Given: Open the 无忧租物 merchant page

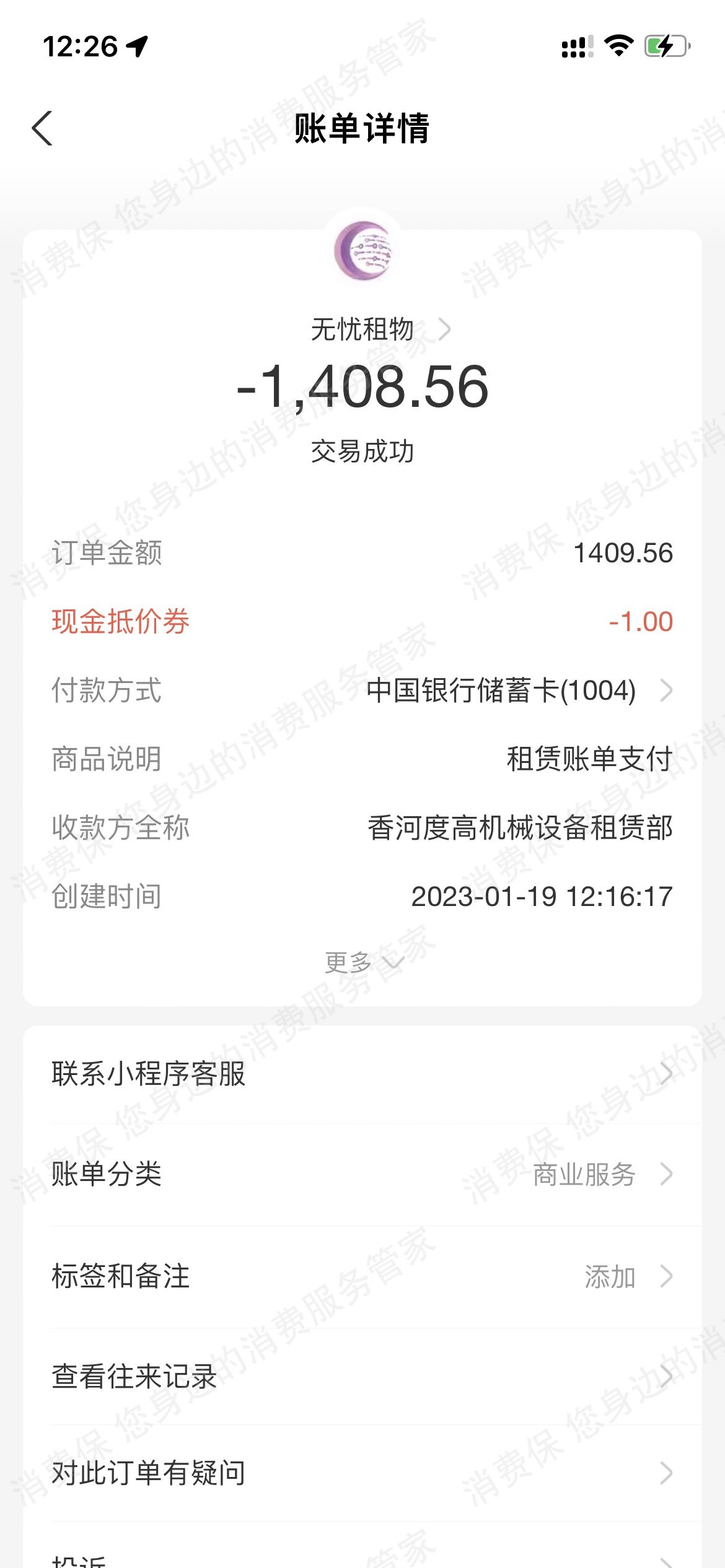Looking at the screenshot, I should click(379, 329).
